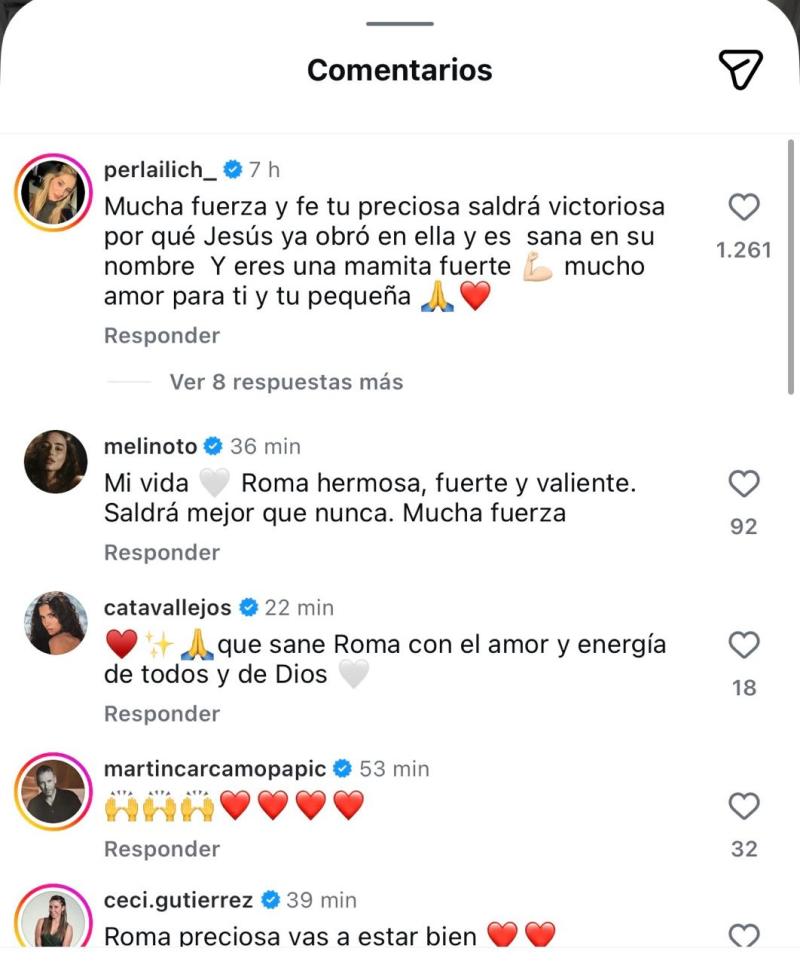Toggle the like heart on melinoto's comment
800x964 pixels.
[742, 484]
